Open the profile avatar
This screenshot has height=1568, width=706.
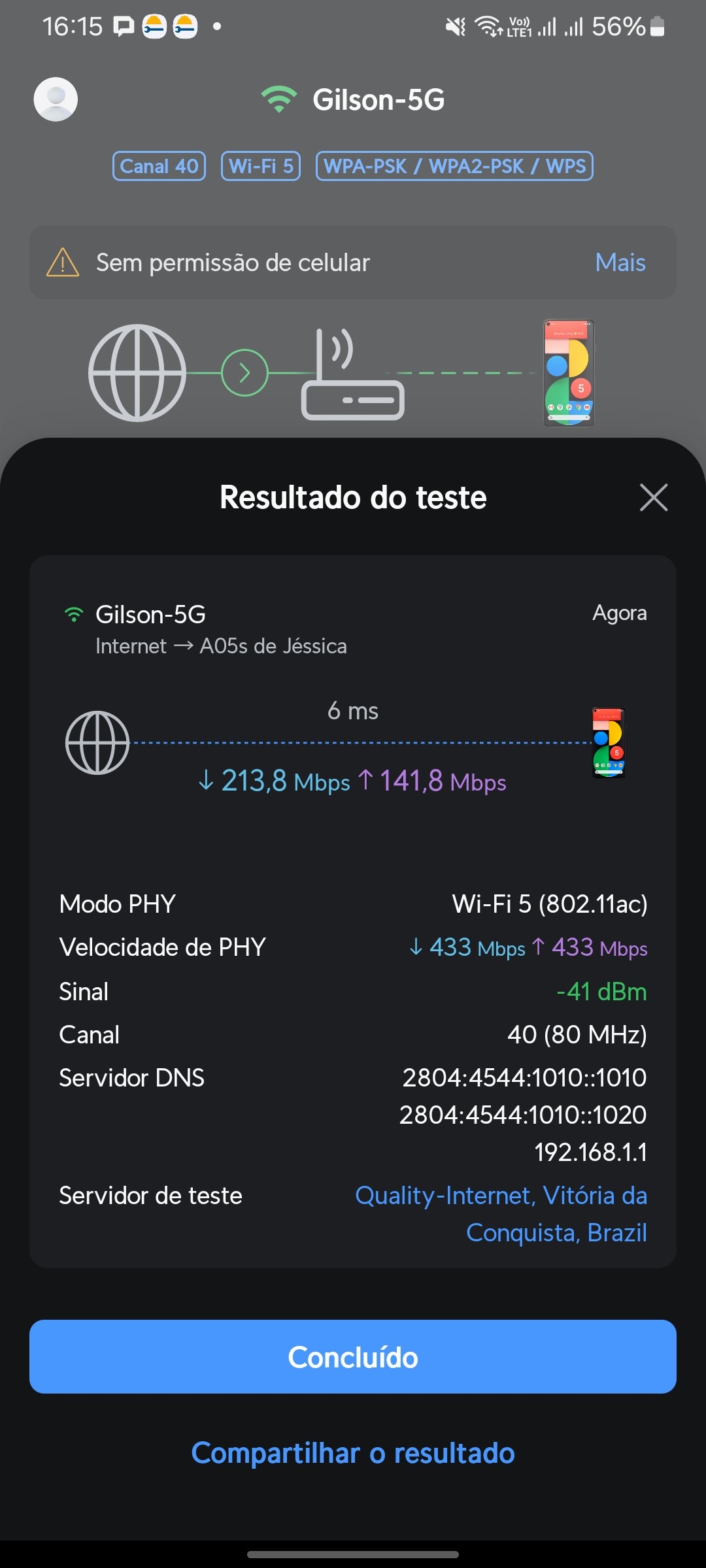[x=56, y=99]
